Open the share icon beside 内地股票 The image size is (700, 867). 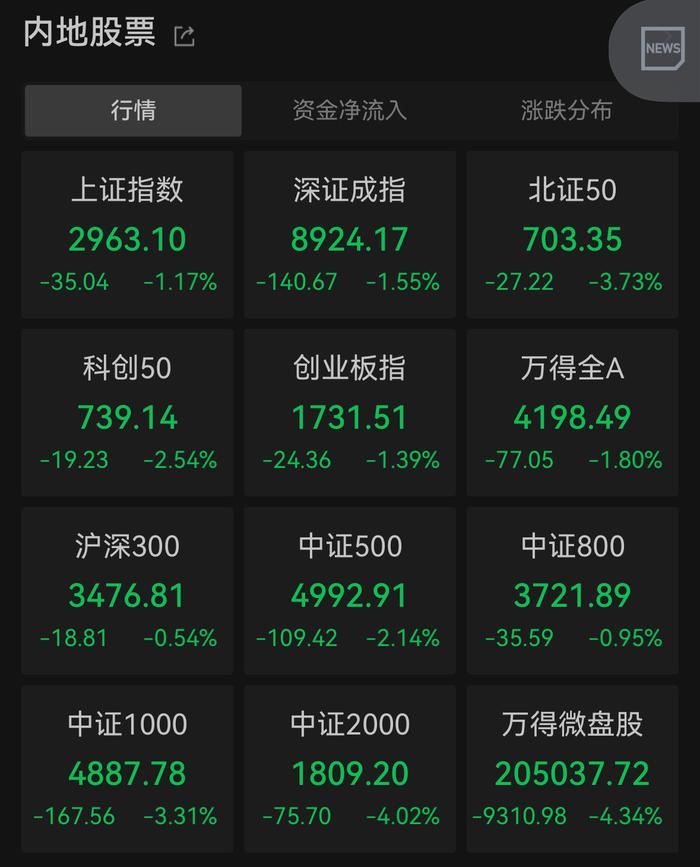coord(184,36)
